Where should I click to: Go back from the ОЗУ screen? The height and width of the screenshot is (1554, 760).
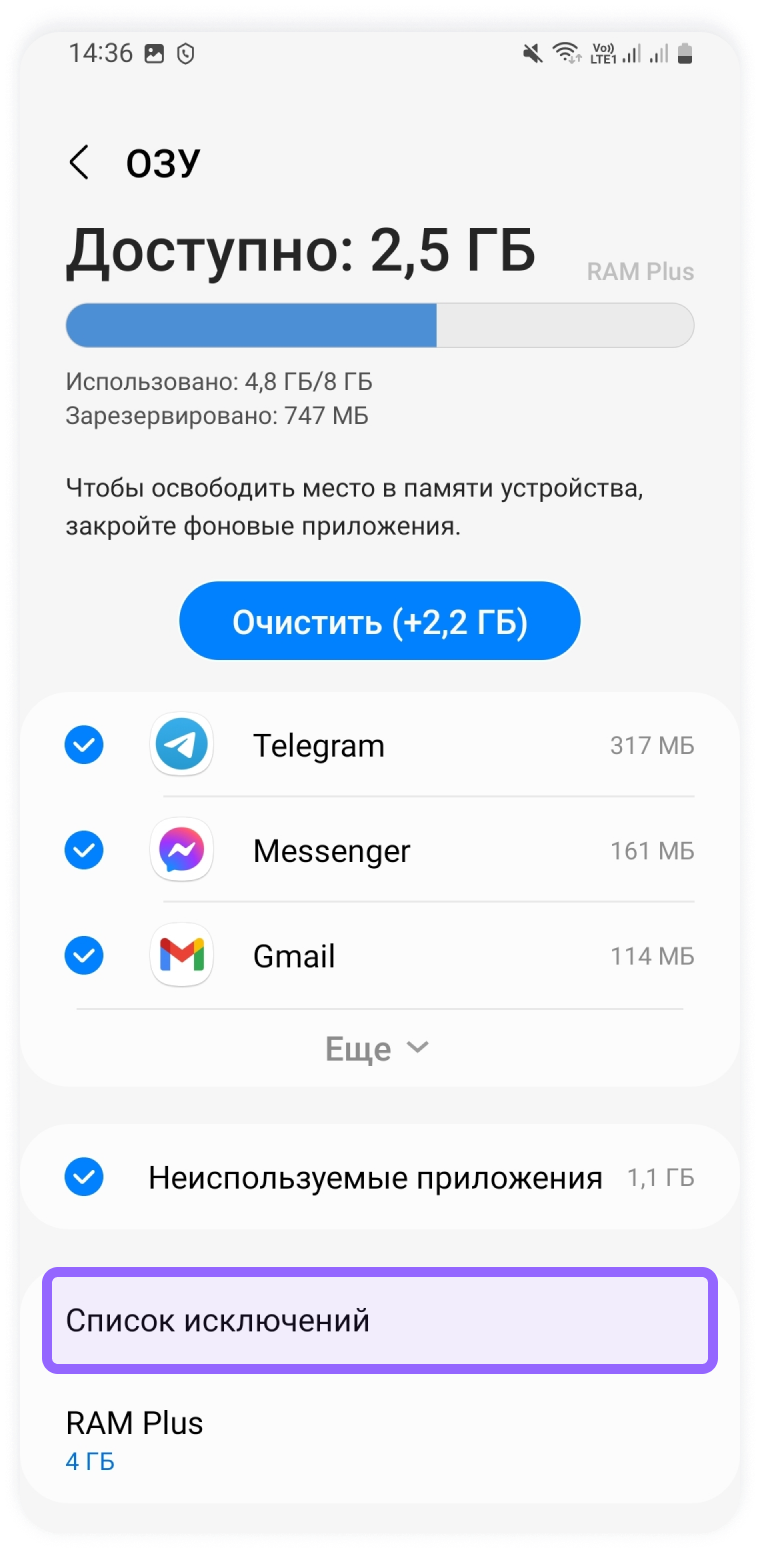(79, 163)
